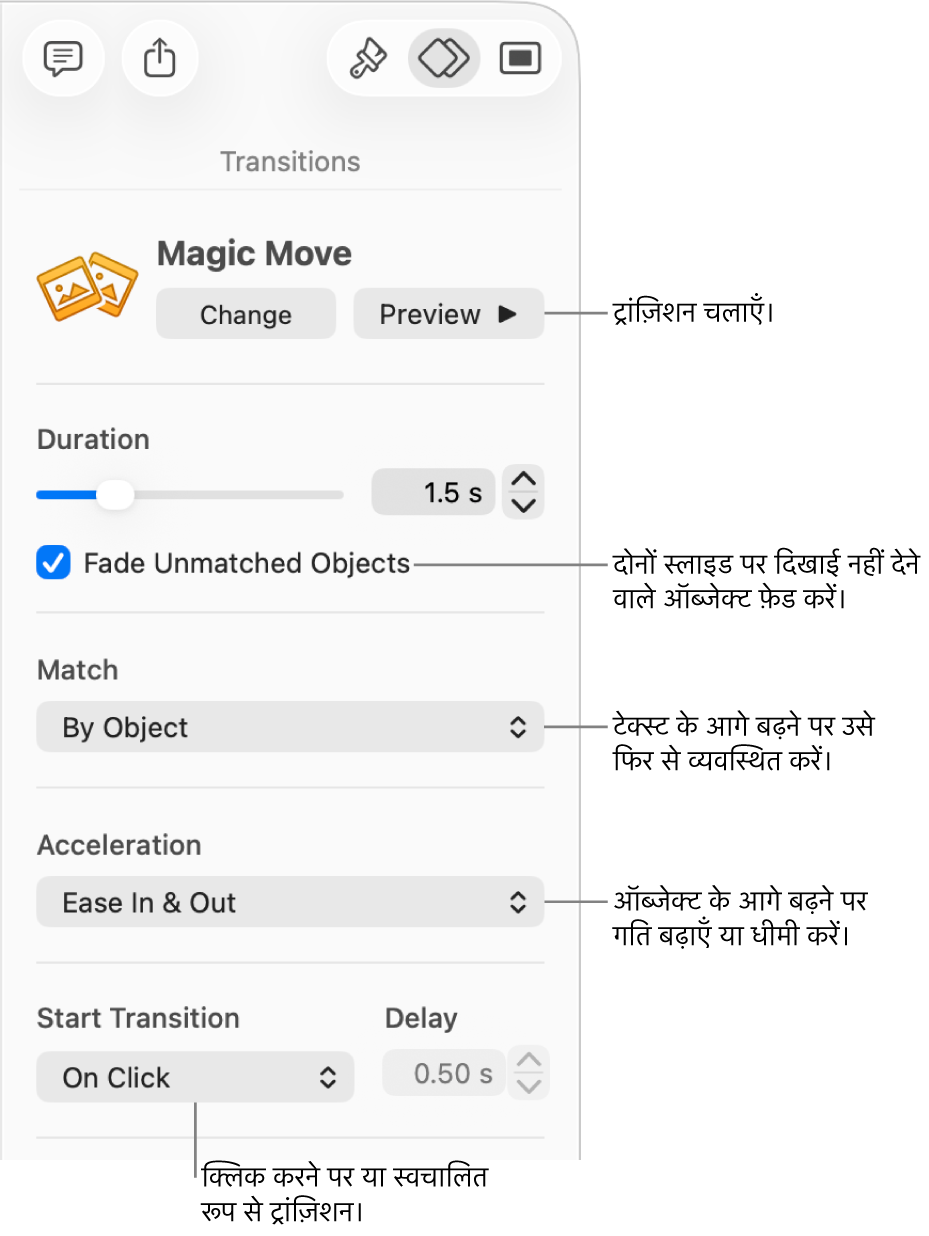The image size is (929, 1236).
Task: Open the Document inspector icon
Action: point(520,58)
